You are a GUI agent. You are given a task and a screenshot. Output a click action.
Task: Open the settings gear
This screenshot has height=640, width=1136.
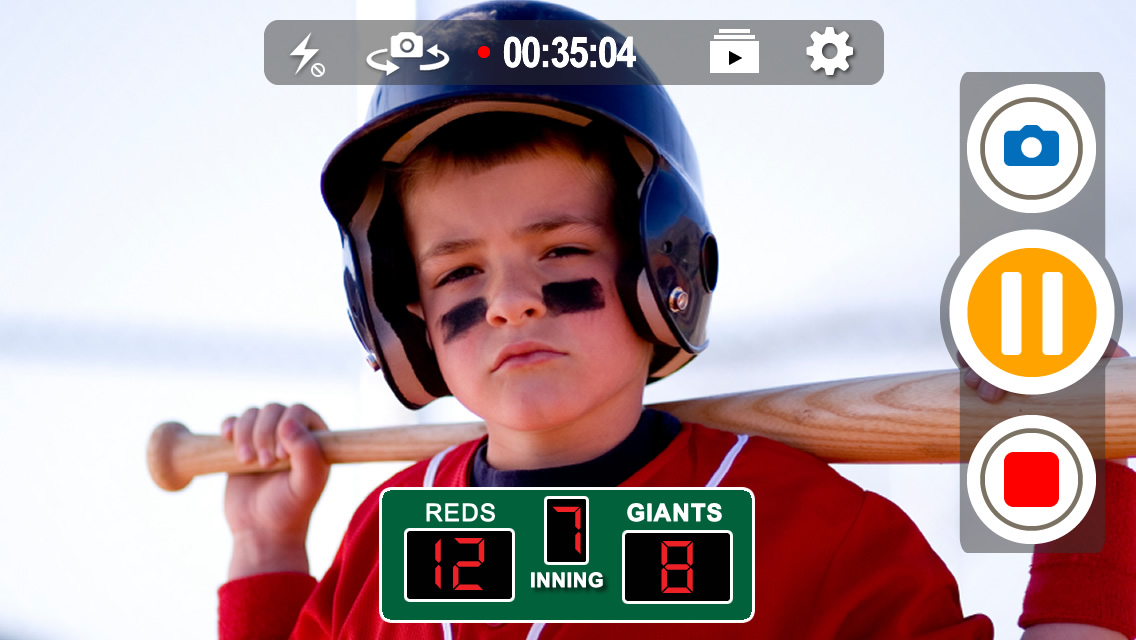pos(829,52)
